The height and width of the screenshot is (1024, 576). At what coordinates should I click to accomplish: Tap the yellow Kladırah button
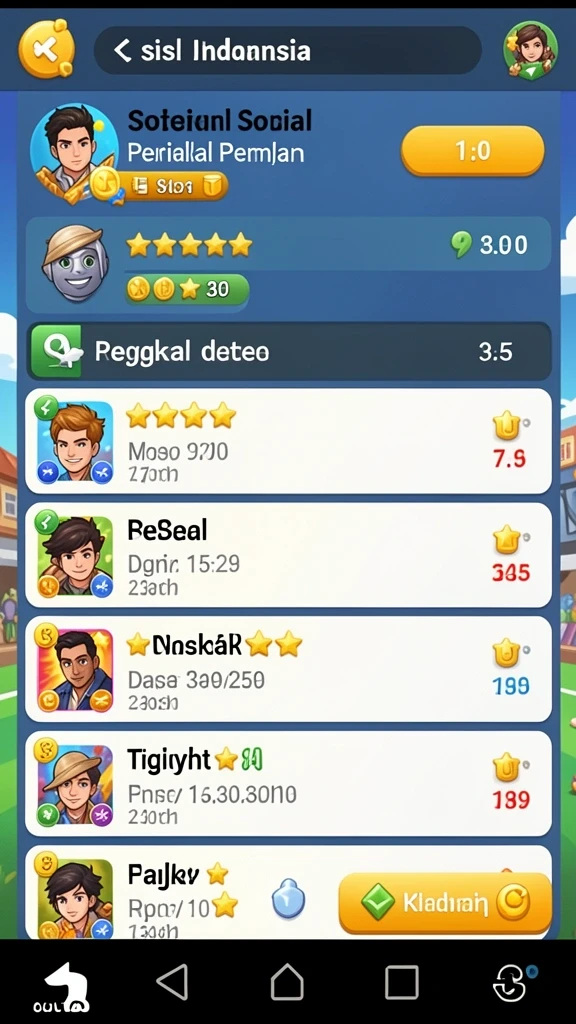445,903
